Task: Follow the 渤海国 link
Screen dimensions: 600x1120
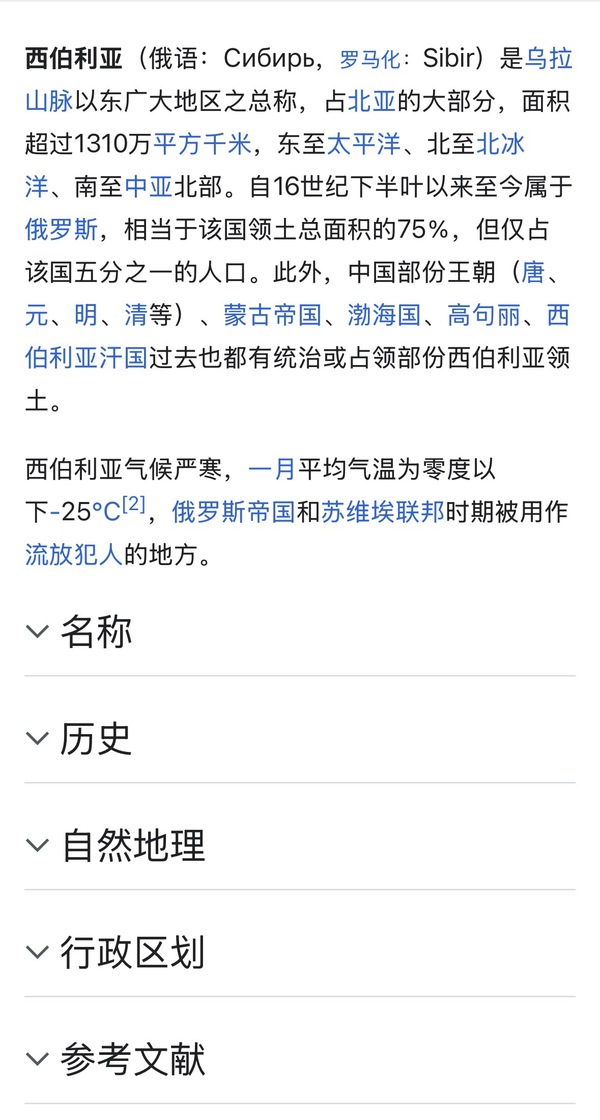Action: (383, 315)
